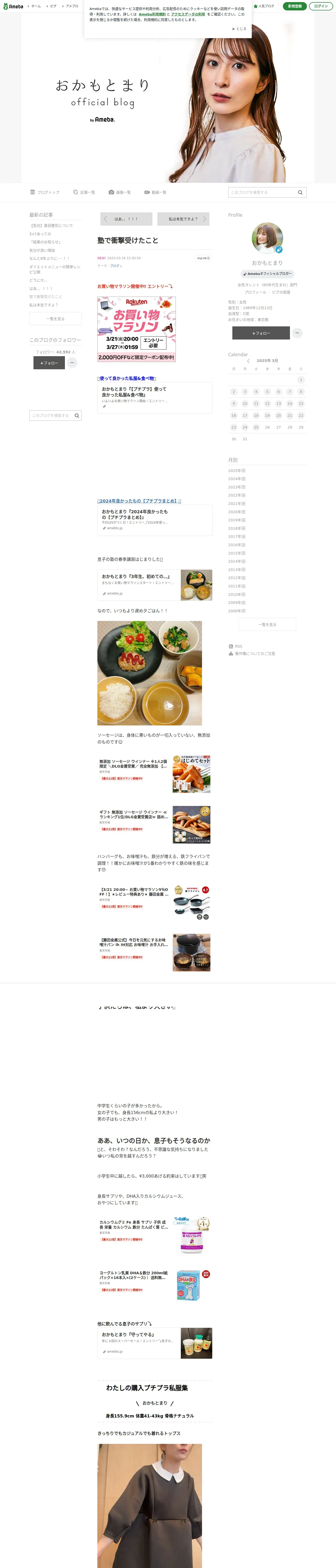Go to the ブログトップ tab

45,192
